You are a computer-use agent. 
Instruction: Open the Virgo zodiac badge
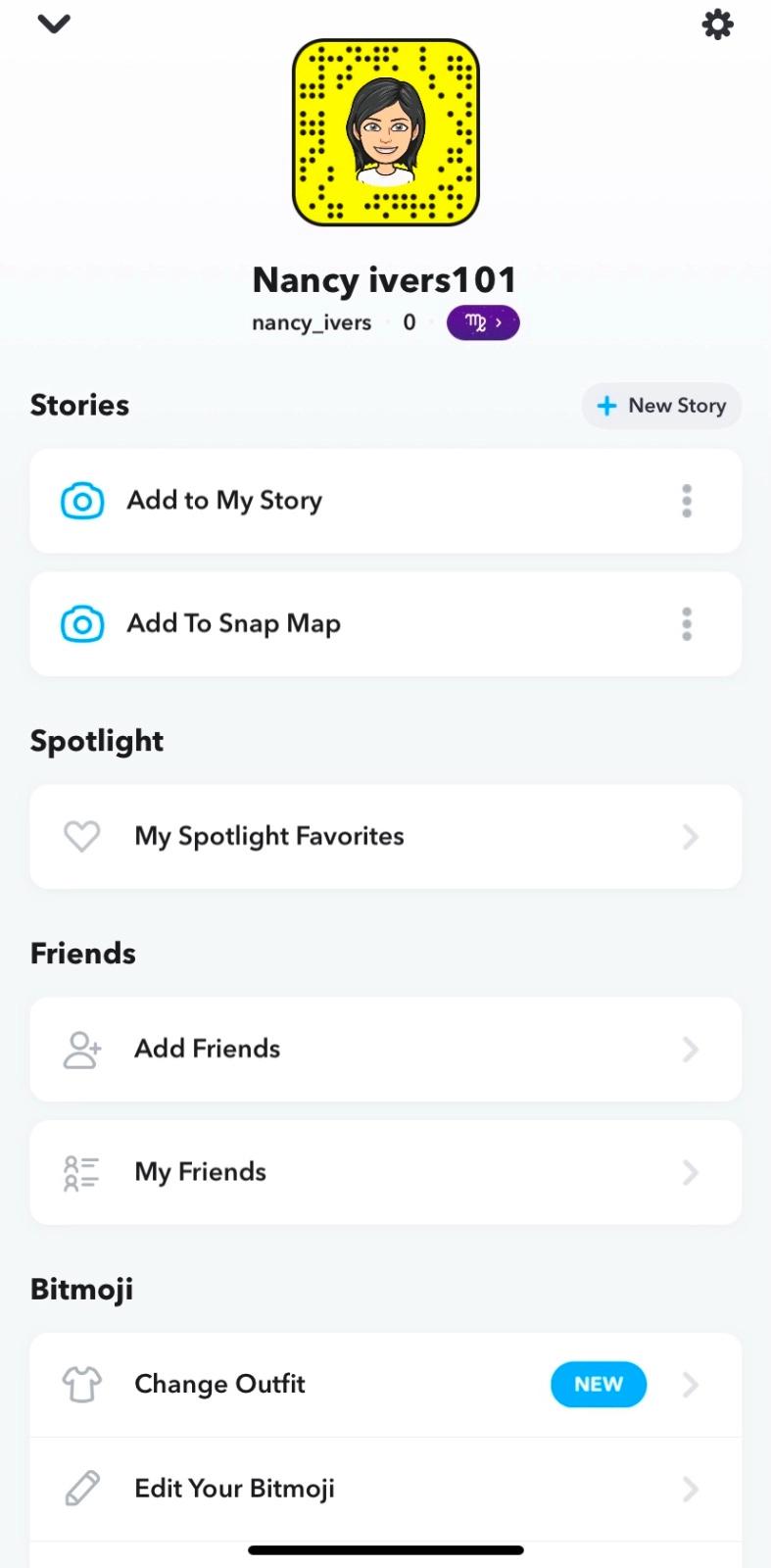[x=483, y=322]
